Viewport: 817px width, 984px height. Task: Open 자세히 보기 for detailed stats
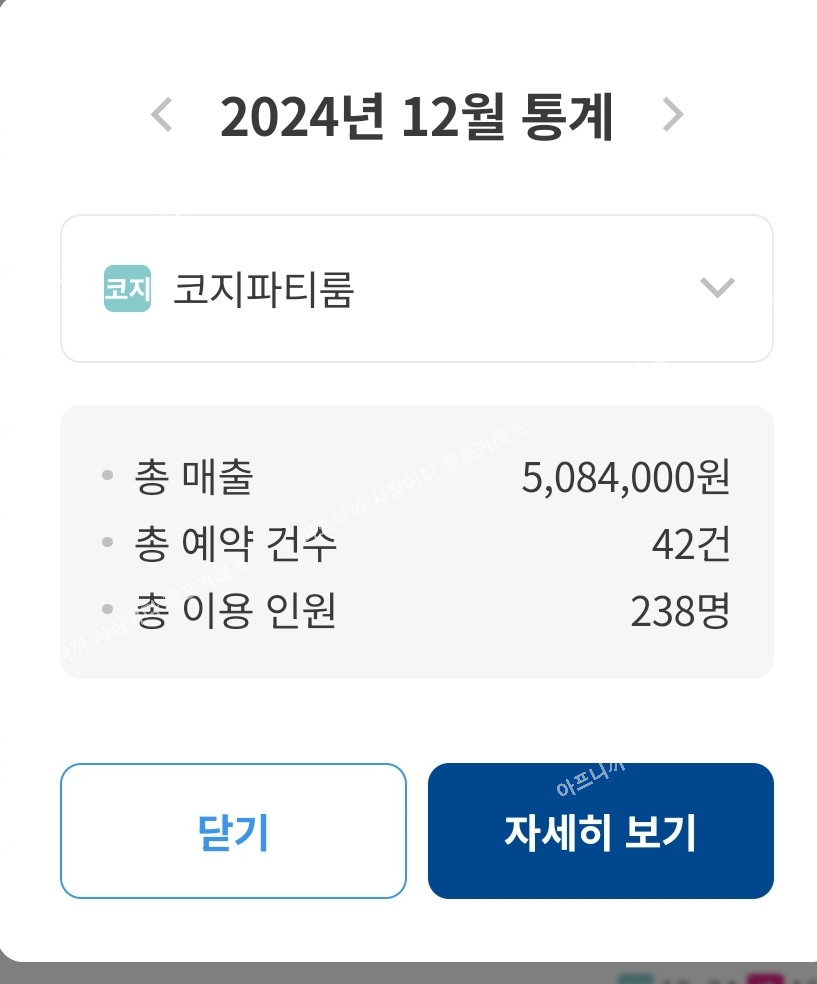pos(600,832)
